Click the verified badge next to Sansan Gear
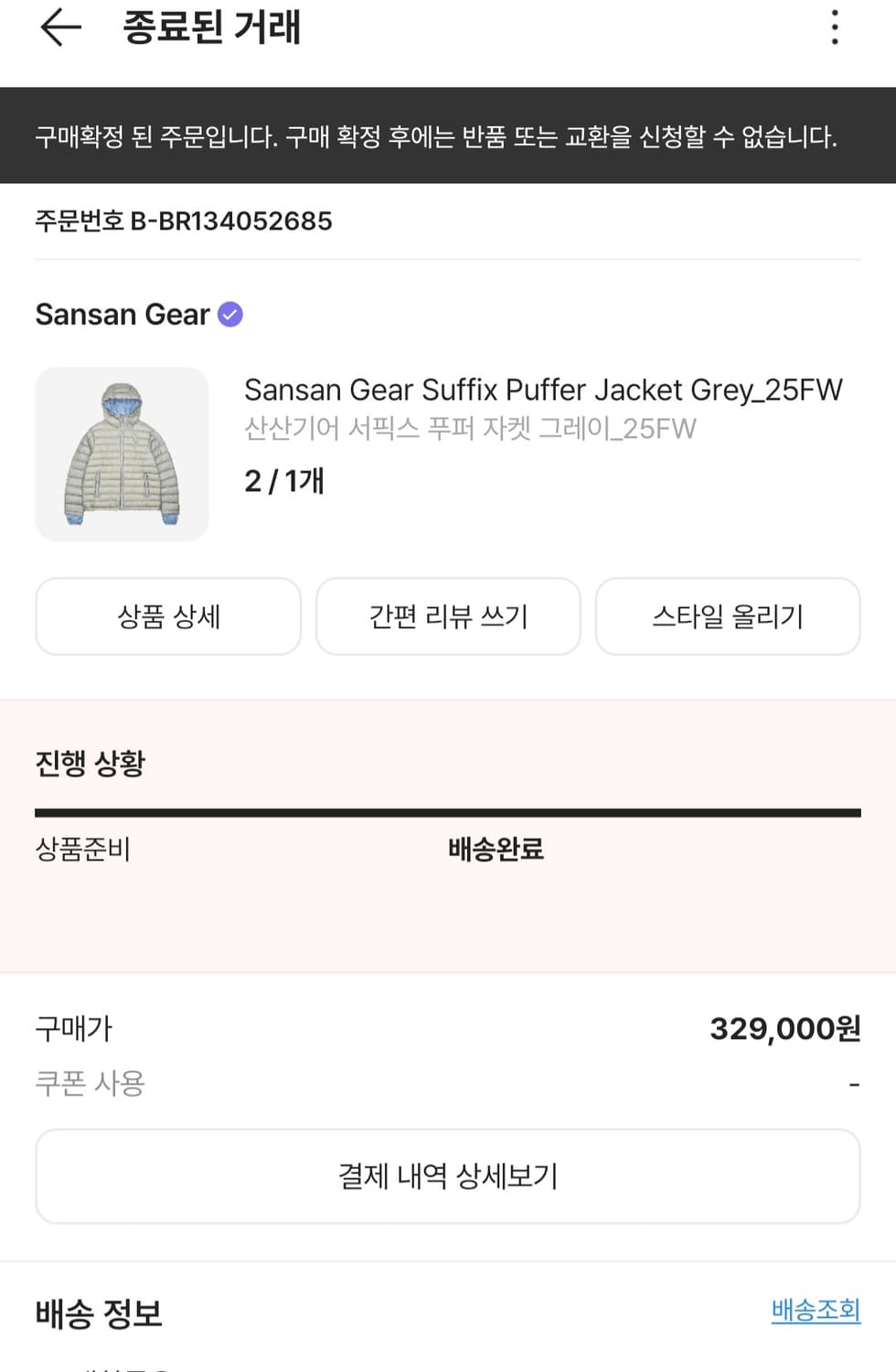 coord(230,314)
